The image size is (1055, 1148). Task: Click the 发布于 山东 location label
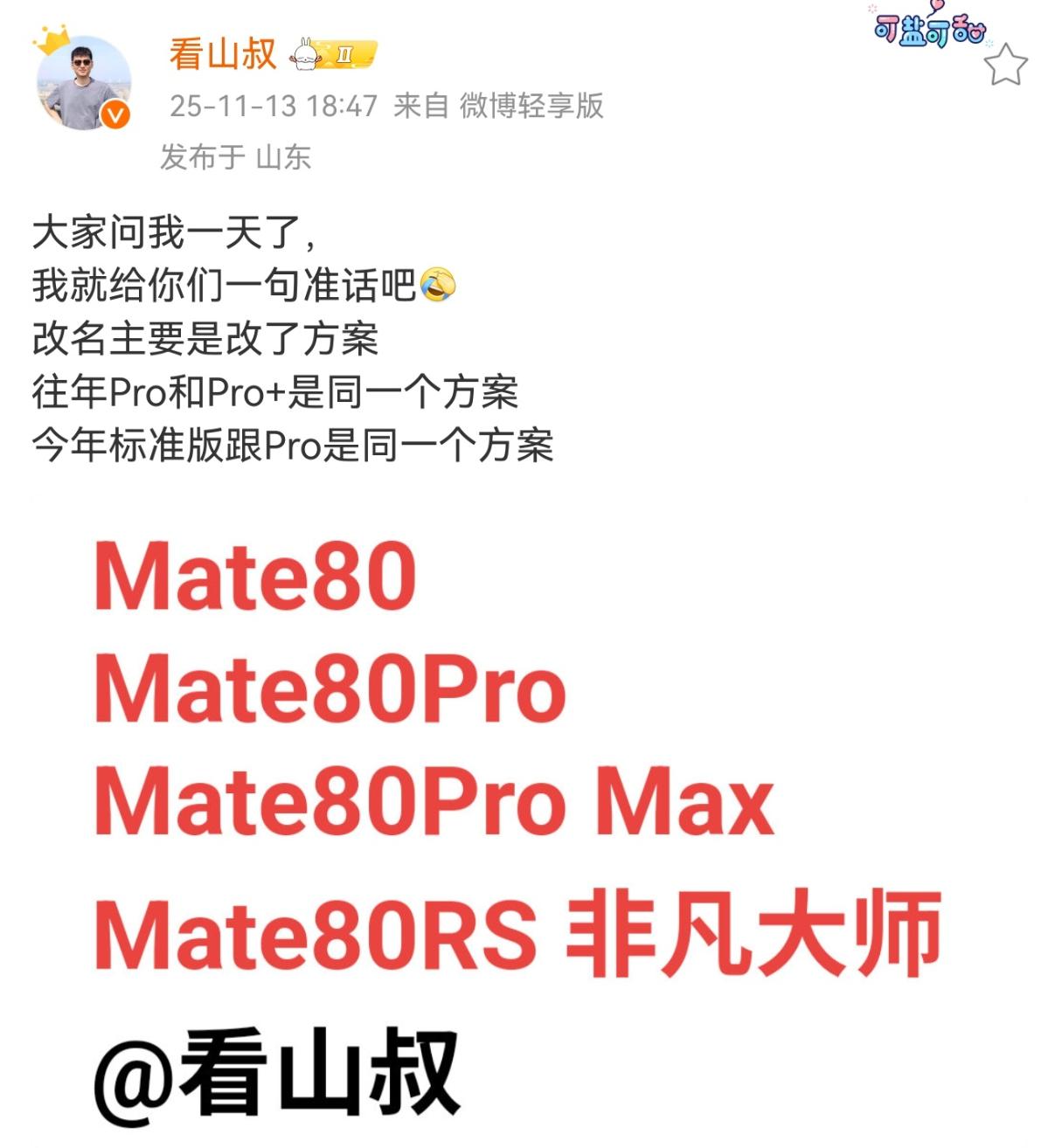(238, 156)
